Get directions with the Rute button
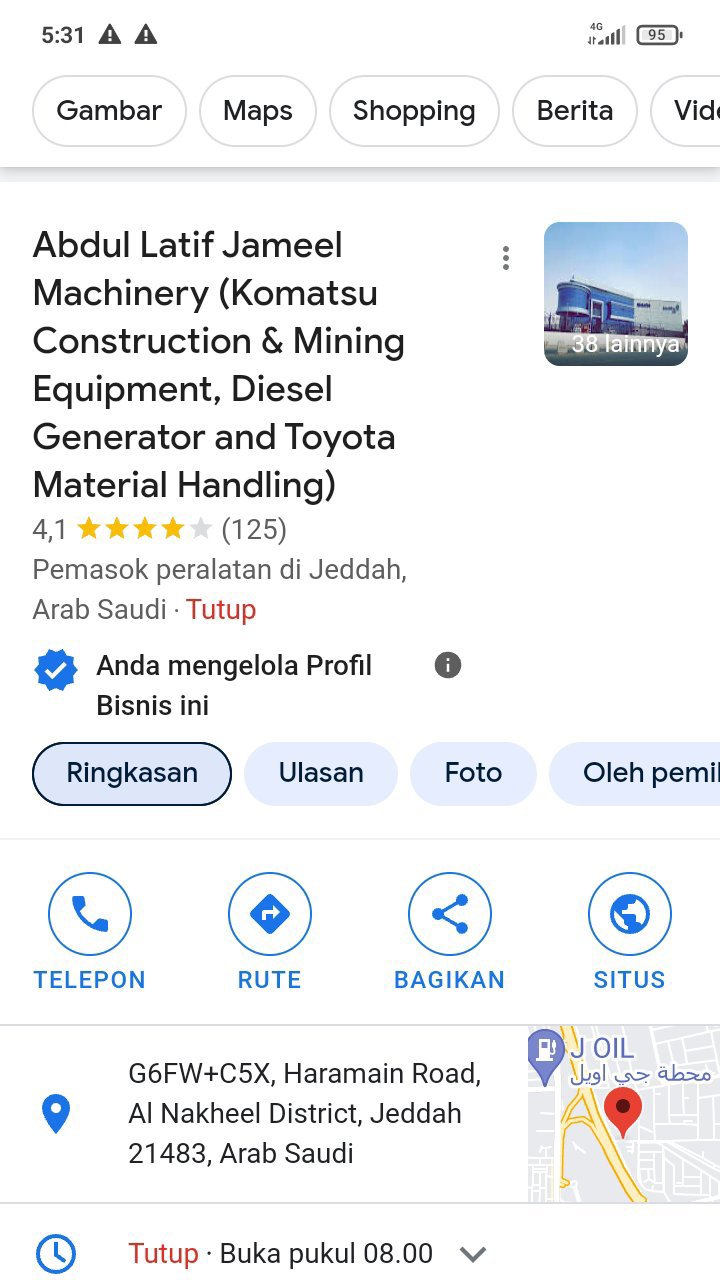Viewport: 720px width, 1280px height. click(x=270, y=932)
